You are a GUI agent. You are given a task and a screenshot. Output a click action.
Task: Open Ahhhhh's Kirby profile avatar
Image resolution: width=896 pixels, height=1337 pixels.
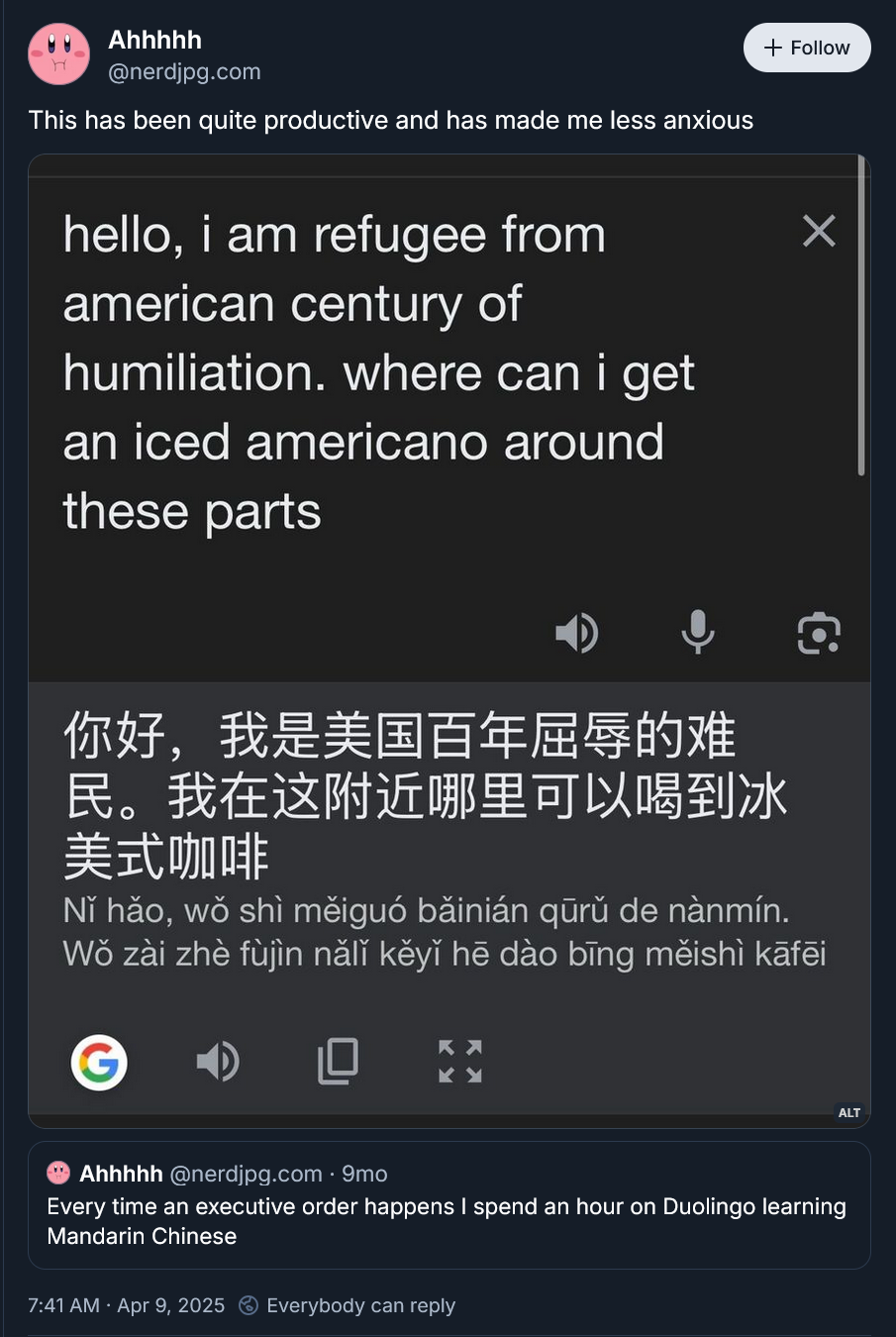pos(59,53)
